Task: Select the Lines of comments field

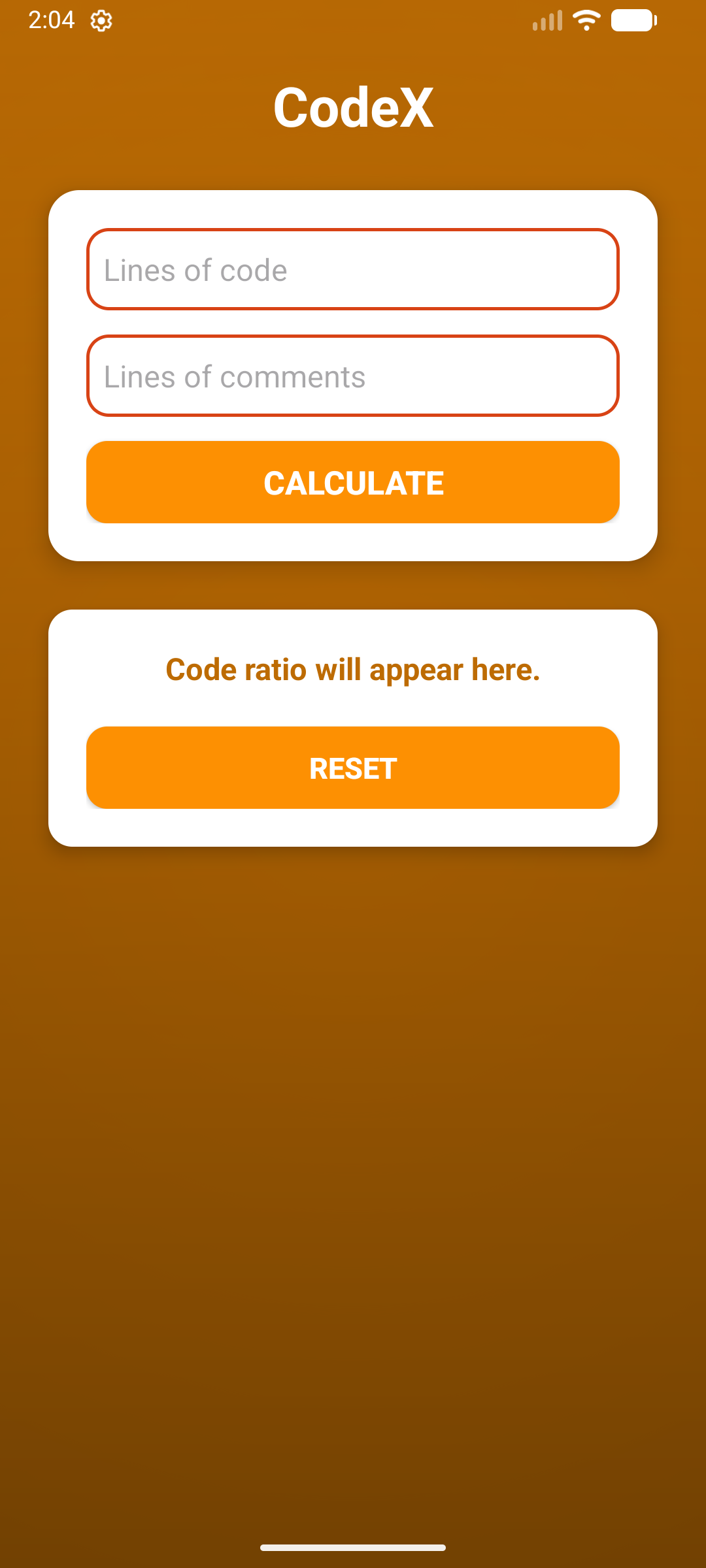Action: point(352,376)
